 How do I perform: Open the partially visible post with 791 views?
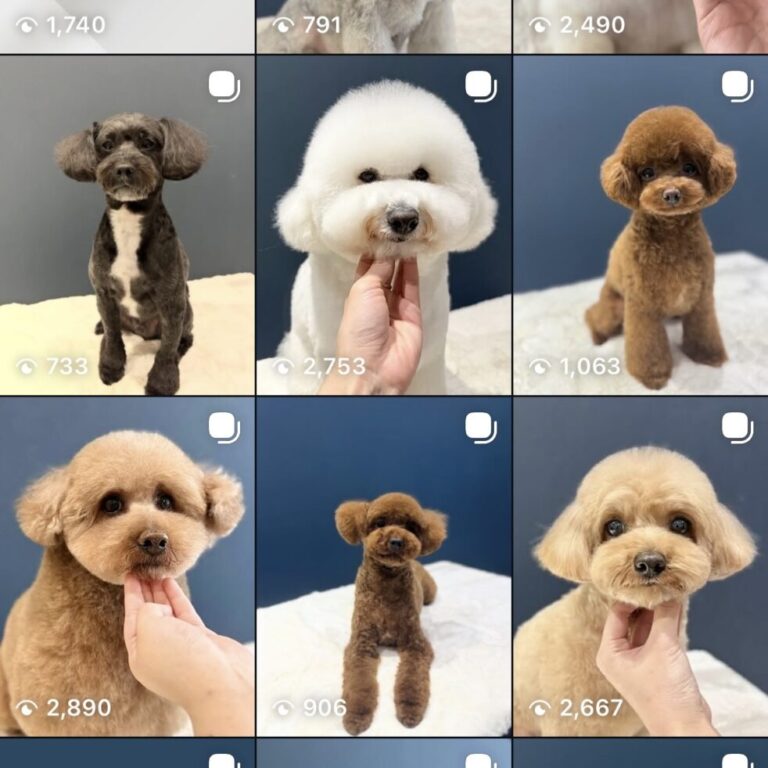(x=383, y=25)
